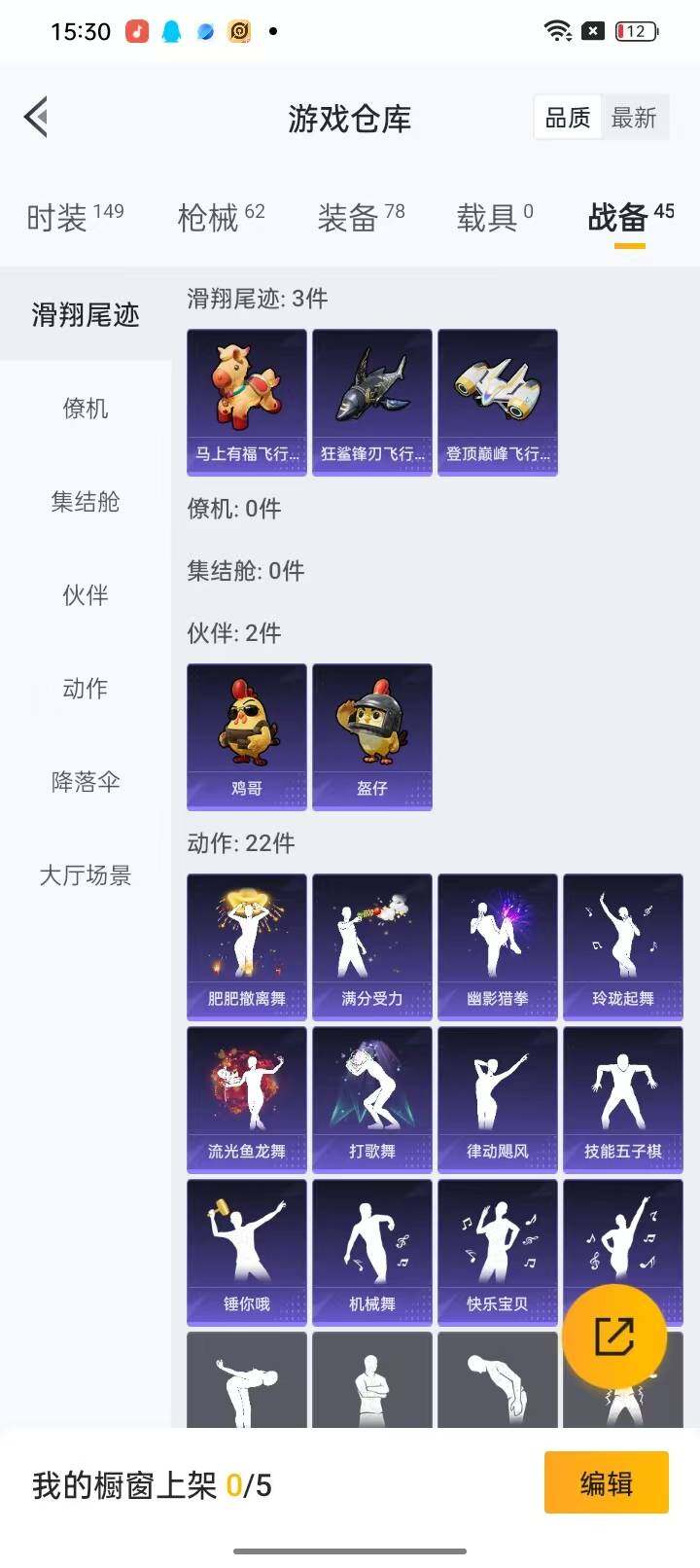Switch sorting to 品质
The width and height of the screenshot is (700, 1568).
pyautogui.click(x=567, y=117)
